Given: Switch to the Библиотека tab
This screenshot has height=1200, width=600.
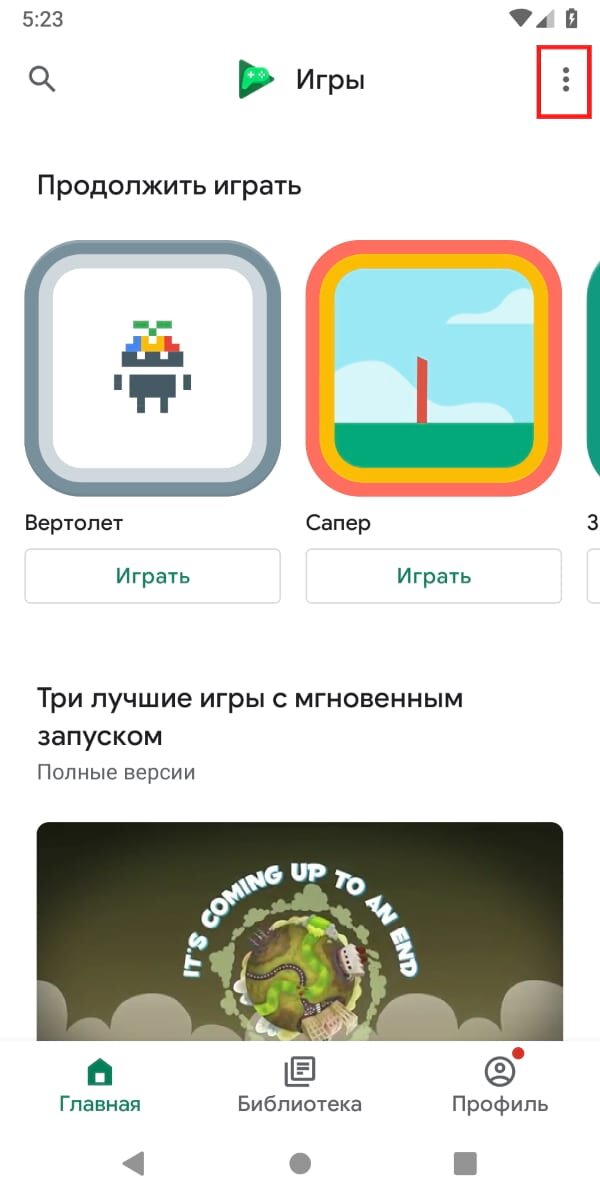Looking at the screenshot, I should (x=300, y=1087).
